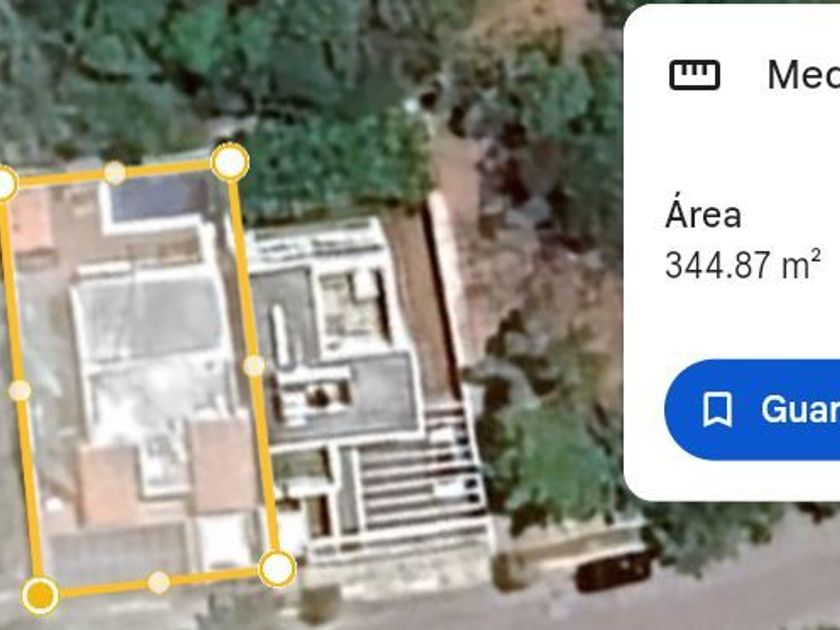Image resolution: width=840 pixels, height=630 pixels.
Task: Select the solid orange vertex of the polygon
Action: click(39, 595)
